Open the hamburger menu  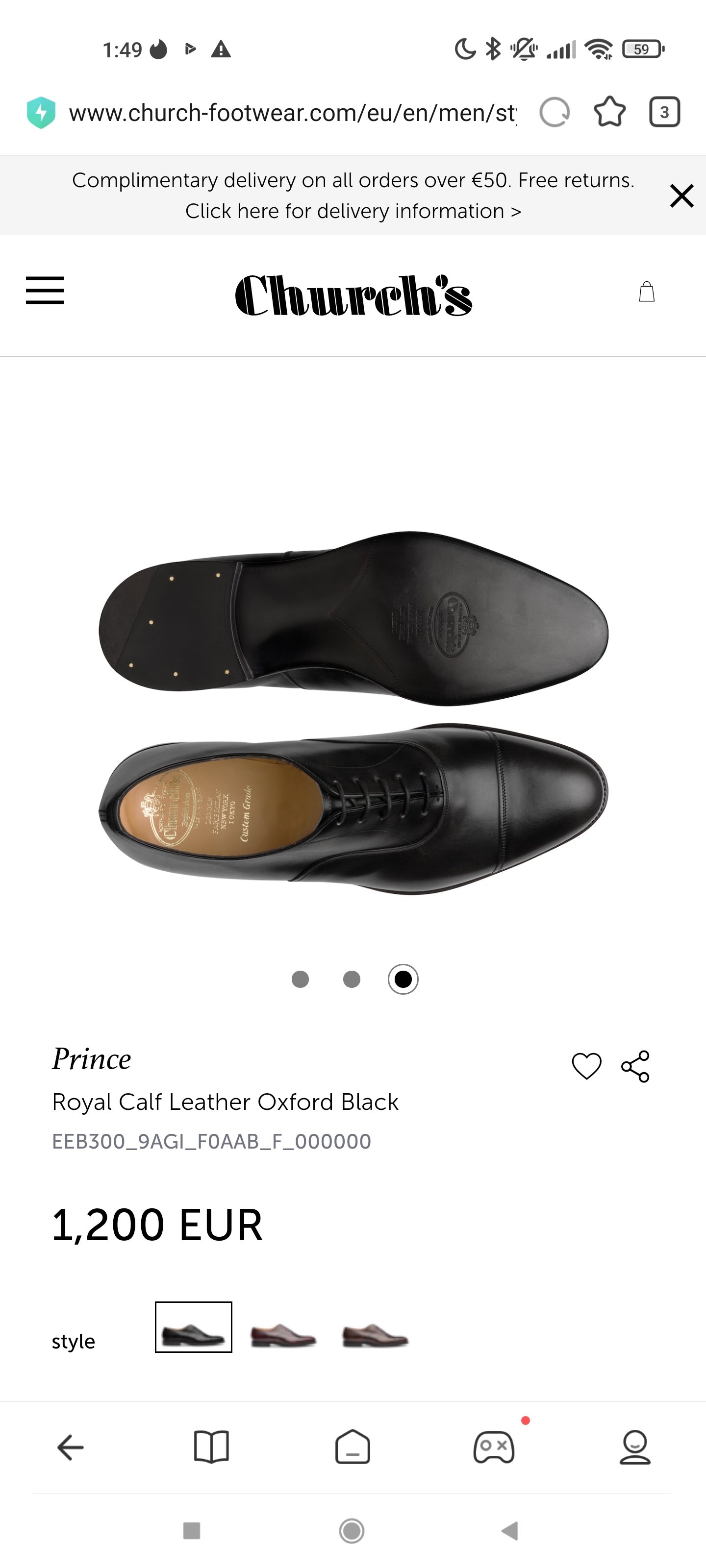coord(45,291)
